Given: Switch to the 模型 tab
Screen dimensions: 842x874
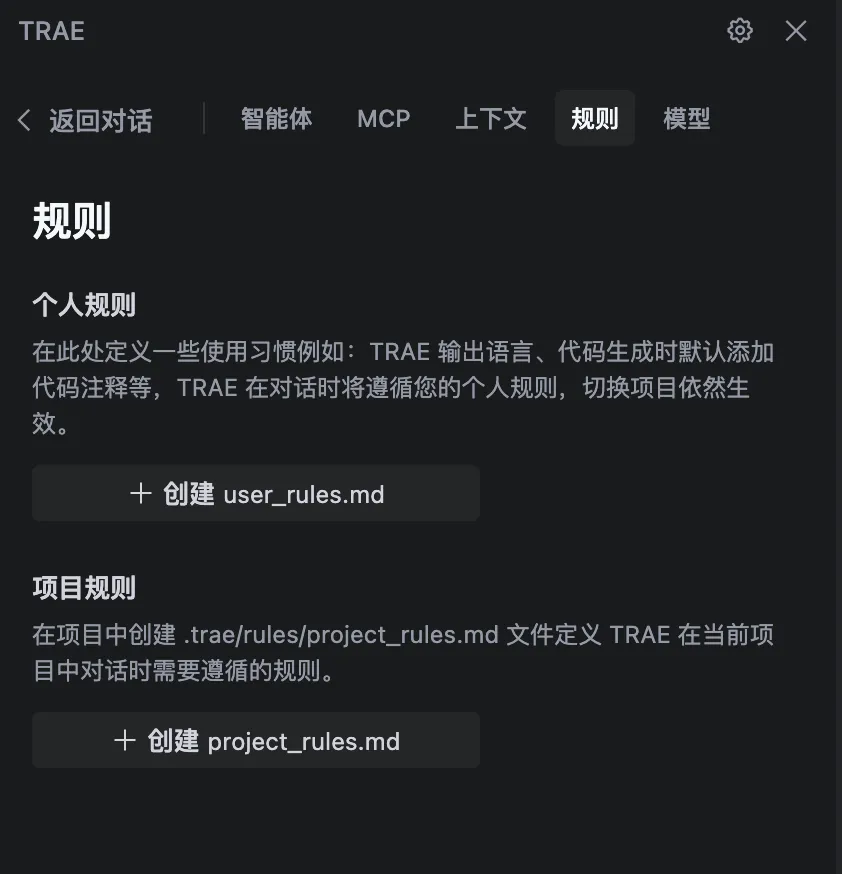Looking at the screenshot, I should 686,119.
